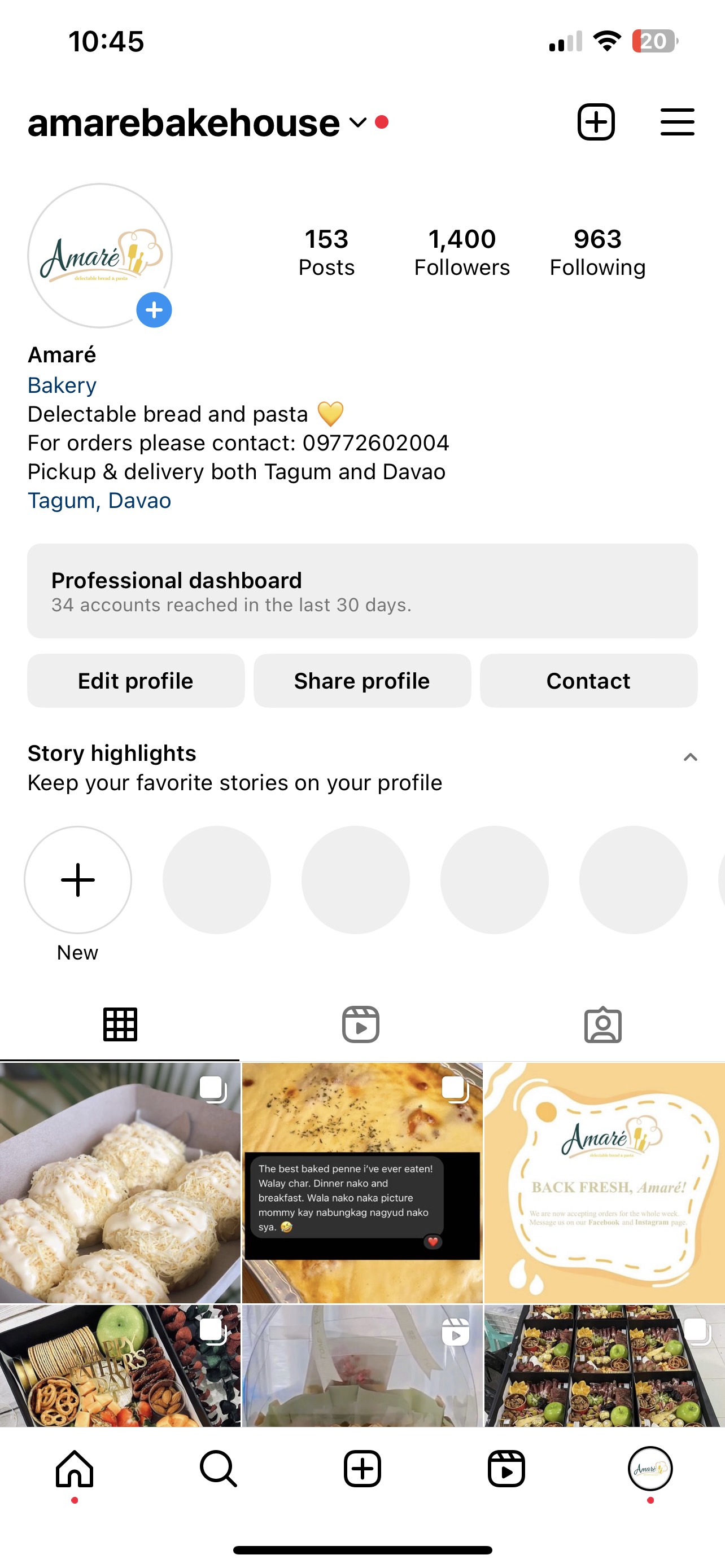
Task: Open the Back Fresh, Amaré announcement post
Action: click(604, 1182)
